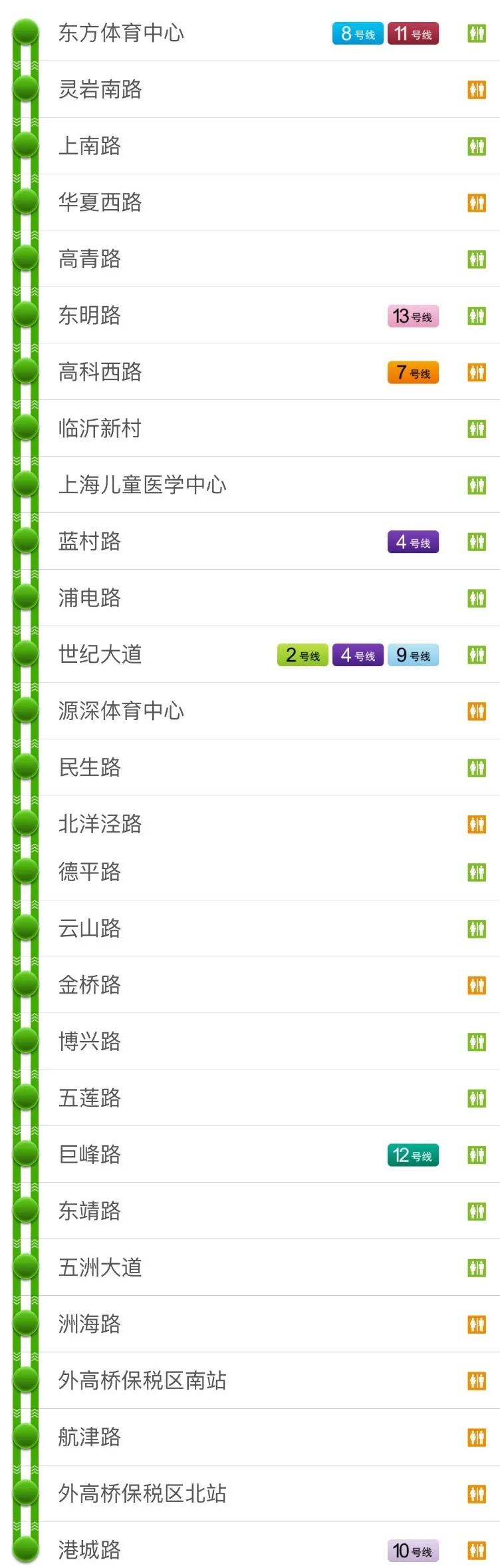The image size is (500, 1568).
Task: Tap the 金桥路 station
Action: [x=90, y=985]
